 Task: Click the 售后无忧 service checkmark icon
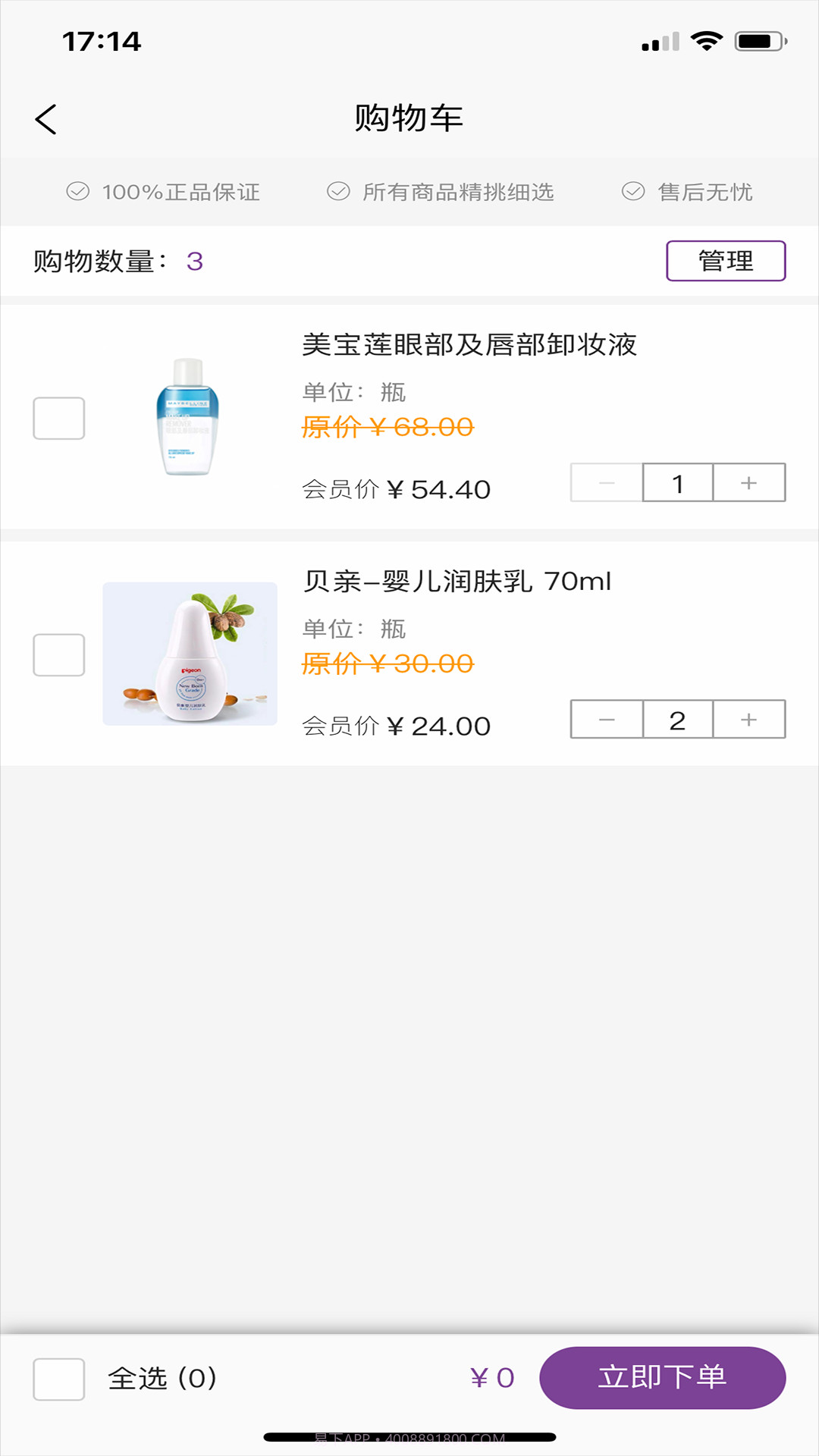coord(633,191)
